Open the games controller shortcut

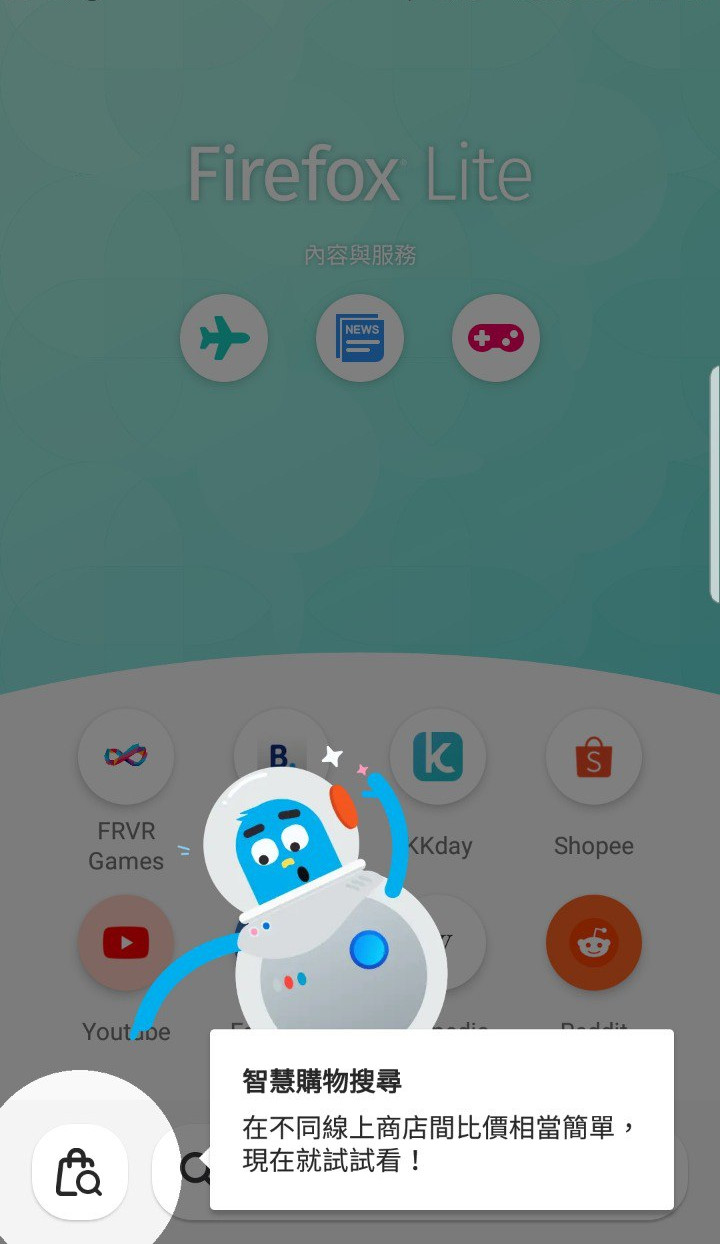coord(496,338)
